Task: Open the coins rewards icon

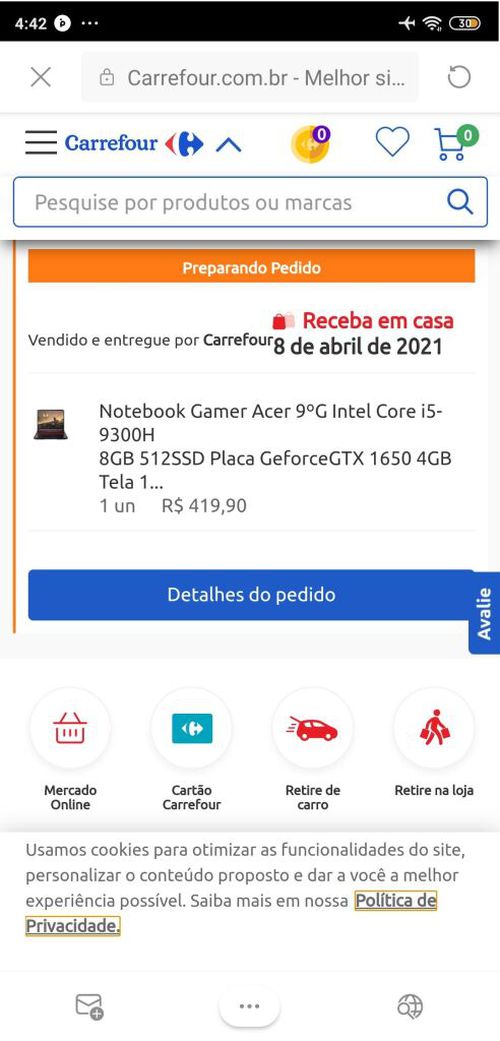Action: tap(311, 143)
